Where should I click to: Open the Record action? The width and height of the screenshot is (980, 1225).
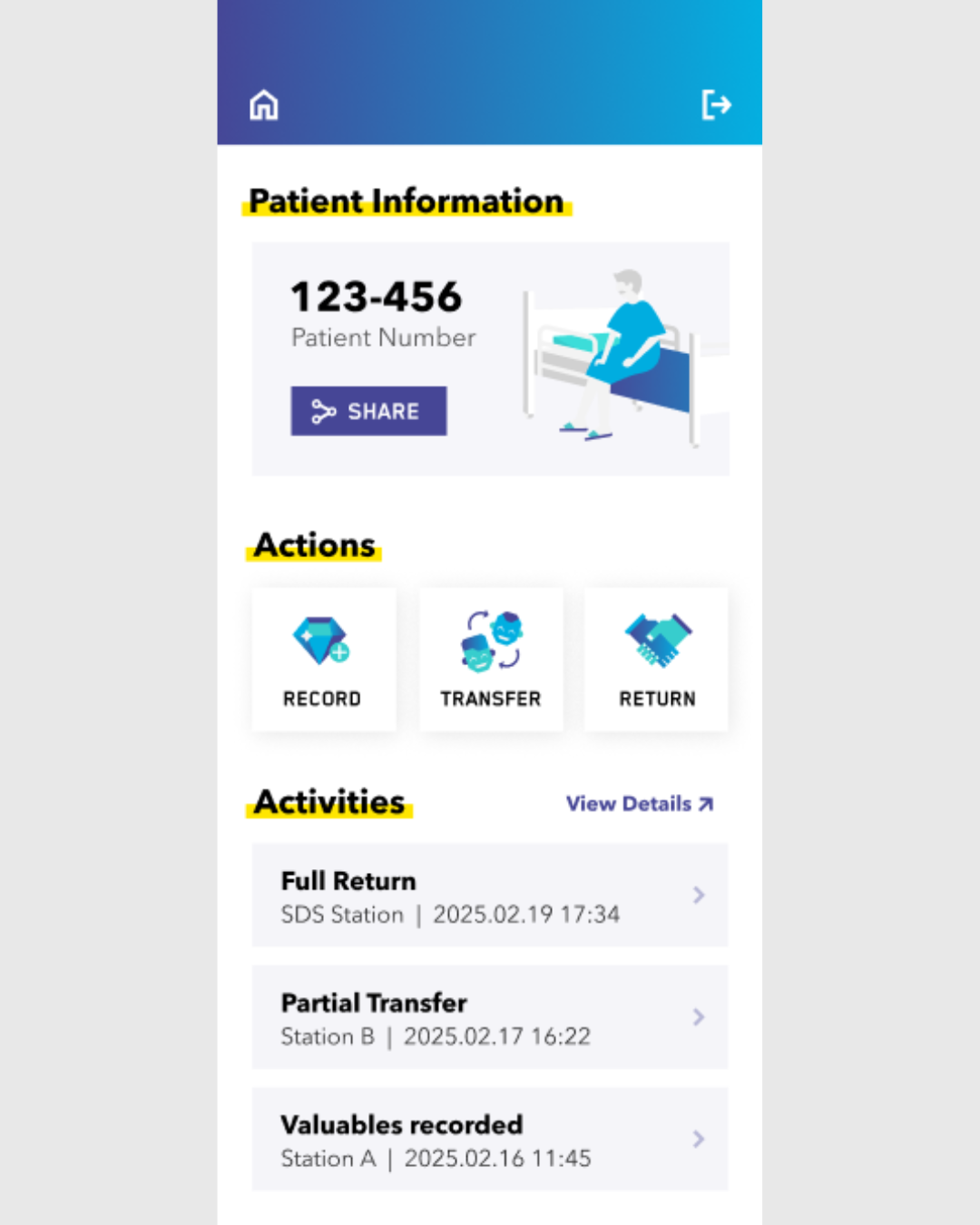pos(323,660)
